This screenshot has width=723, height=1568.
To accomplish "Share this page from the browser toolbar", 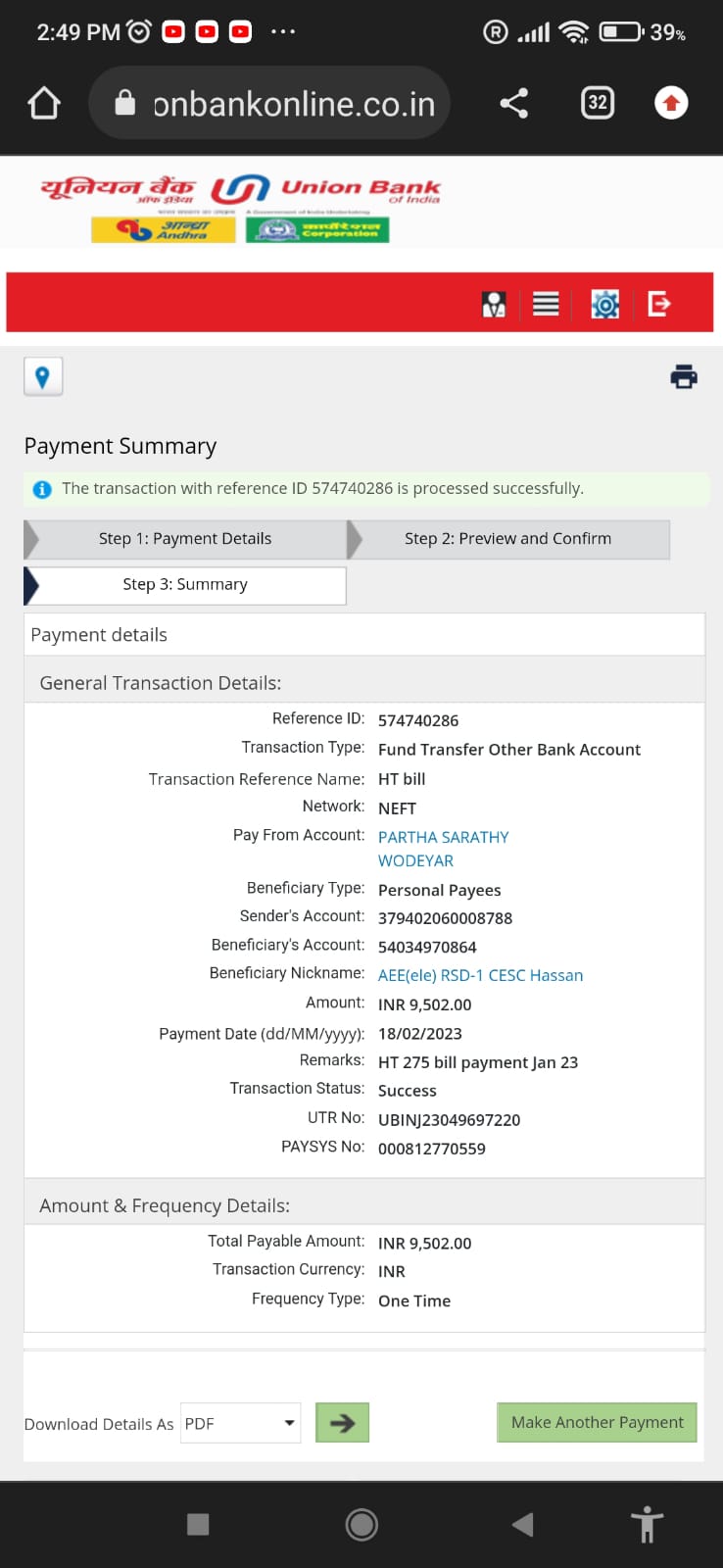I will [x=513, y=103].
